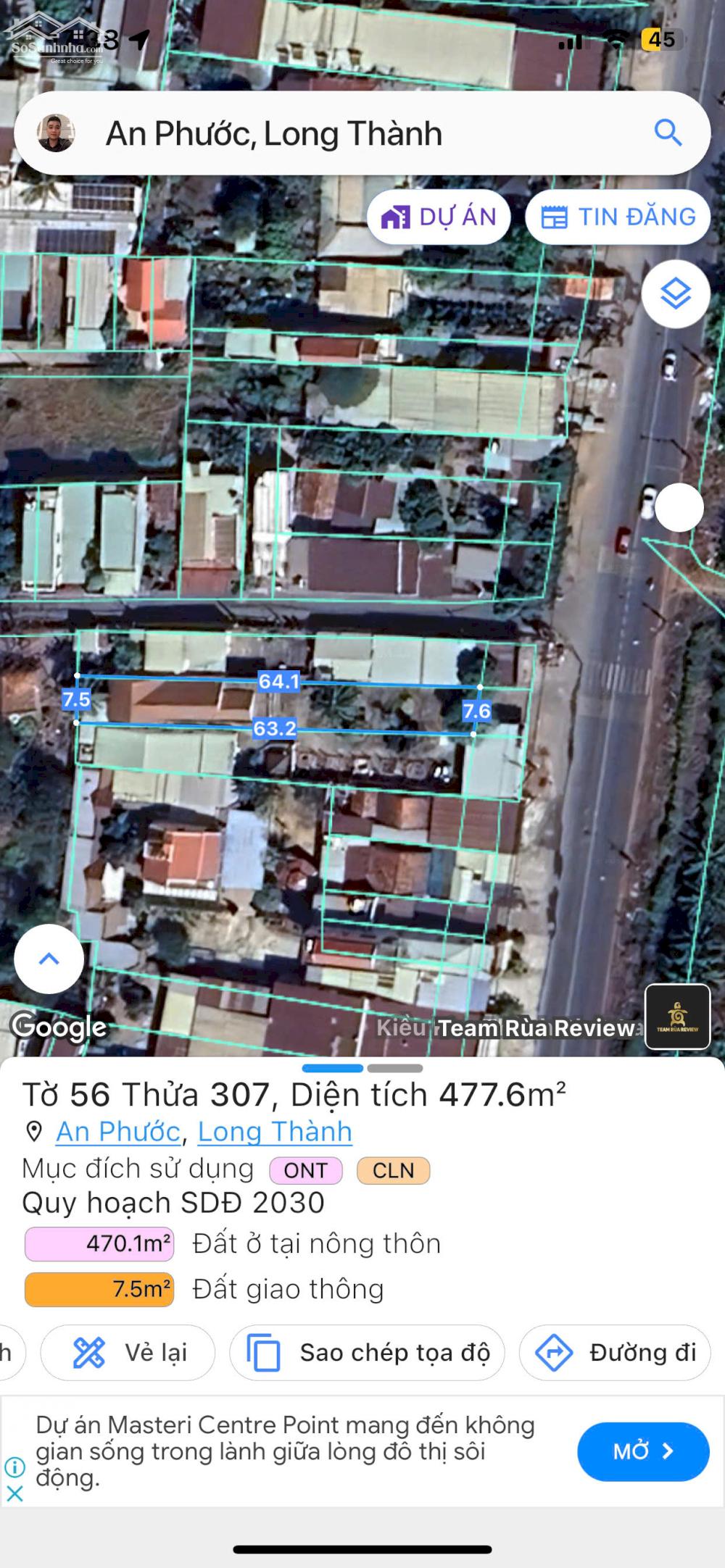Tap the white round button on the map
Viewport: 725px width, 1568px height.
click(x=679, y=508)
